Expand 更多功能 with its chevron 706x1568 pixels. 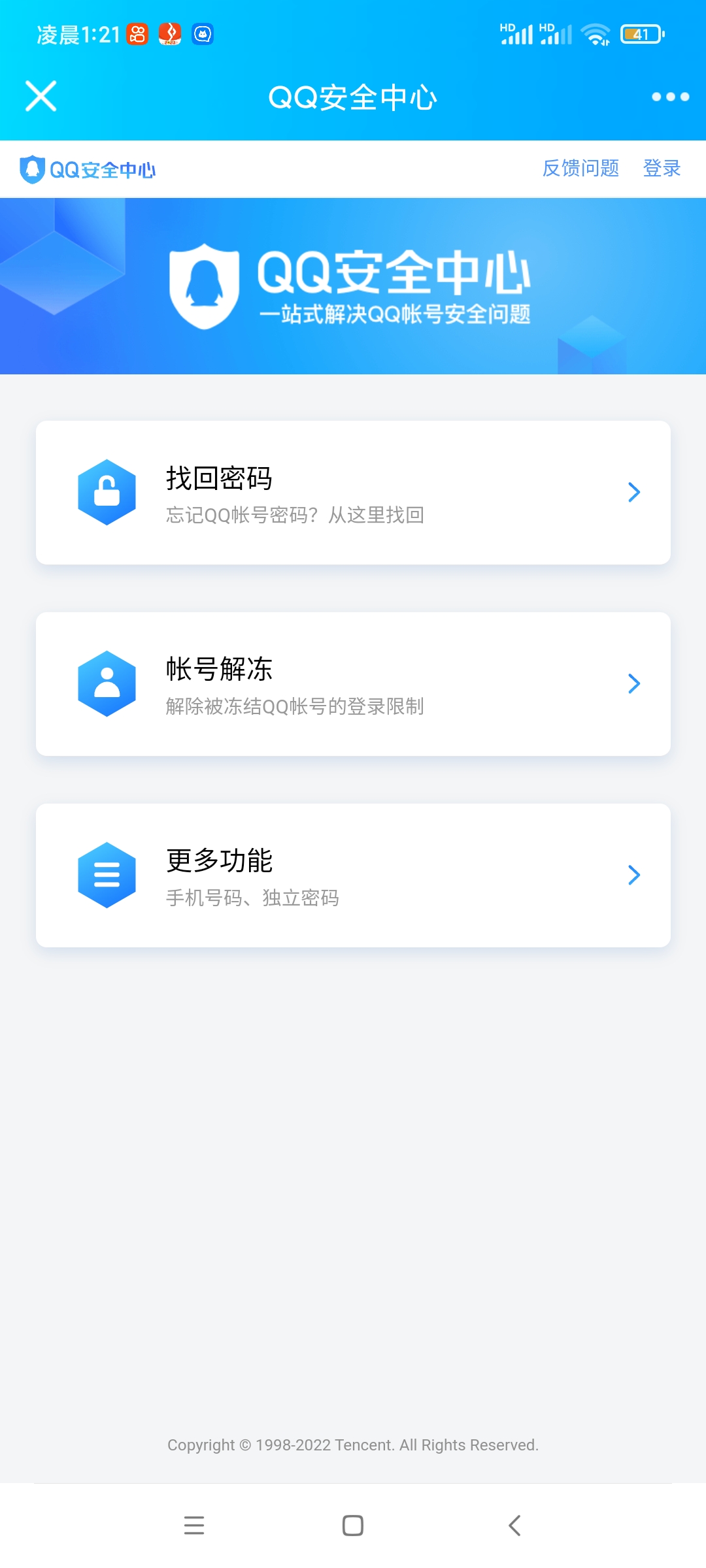pyautogui.click(x=633, y=875)
